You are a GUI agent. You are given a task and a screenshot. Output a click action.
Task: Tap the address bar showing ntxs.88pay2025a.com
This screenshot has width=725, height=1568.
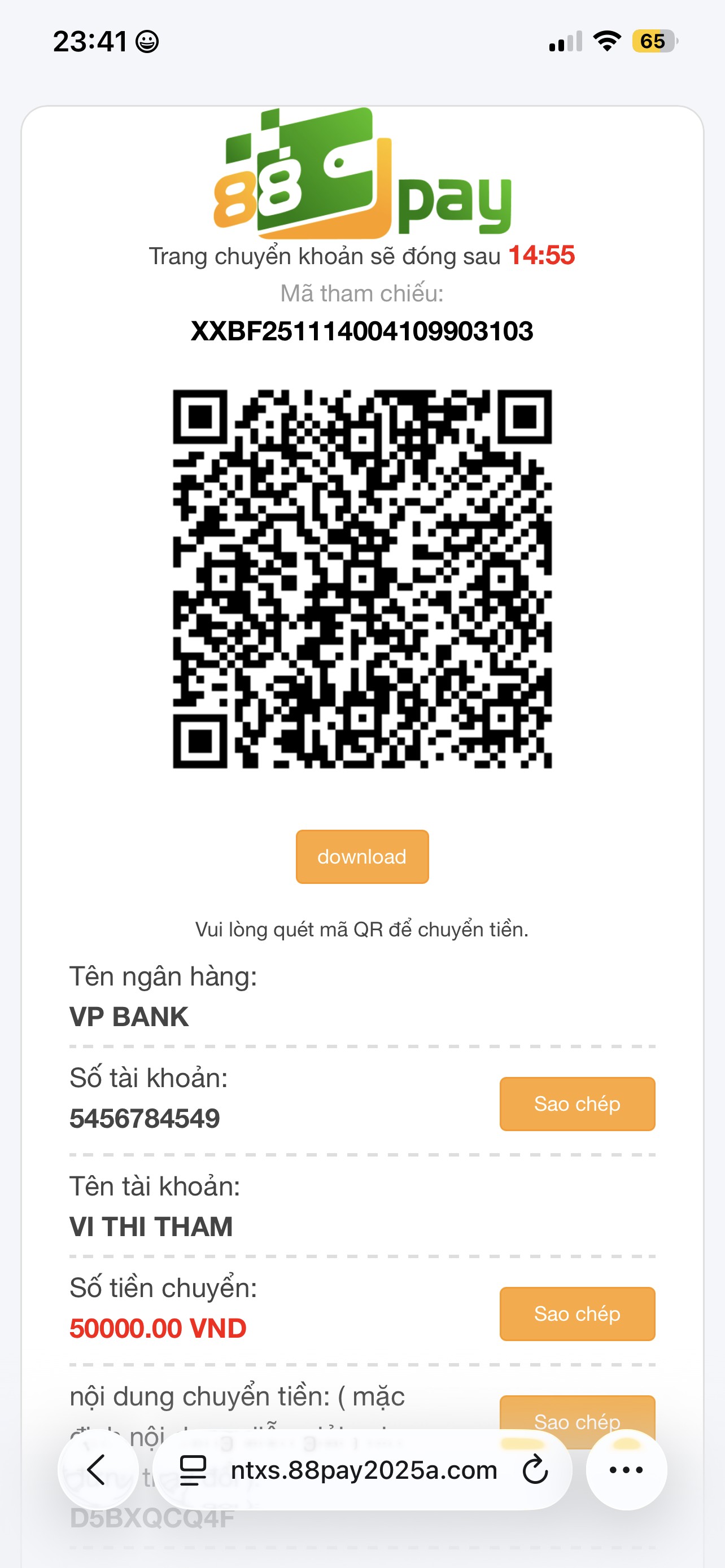point(364,1470)
